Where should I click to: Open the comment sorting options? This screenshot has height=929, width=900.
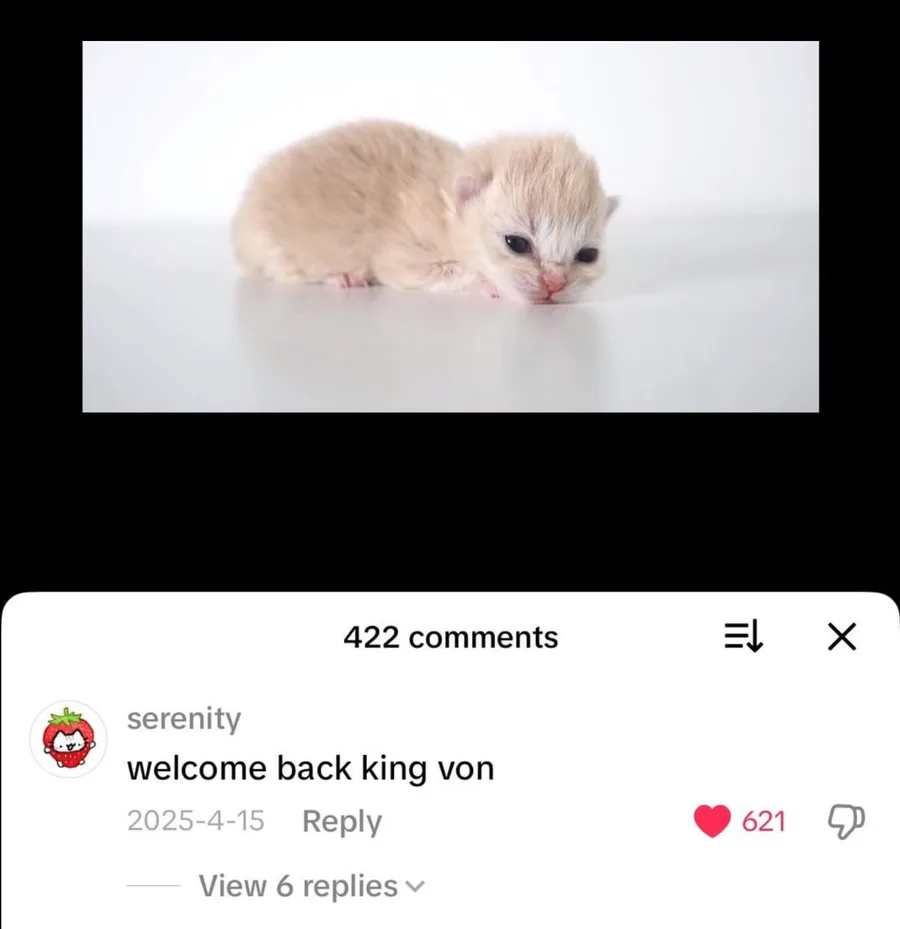coord(744,637)
